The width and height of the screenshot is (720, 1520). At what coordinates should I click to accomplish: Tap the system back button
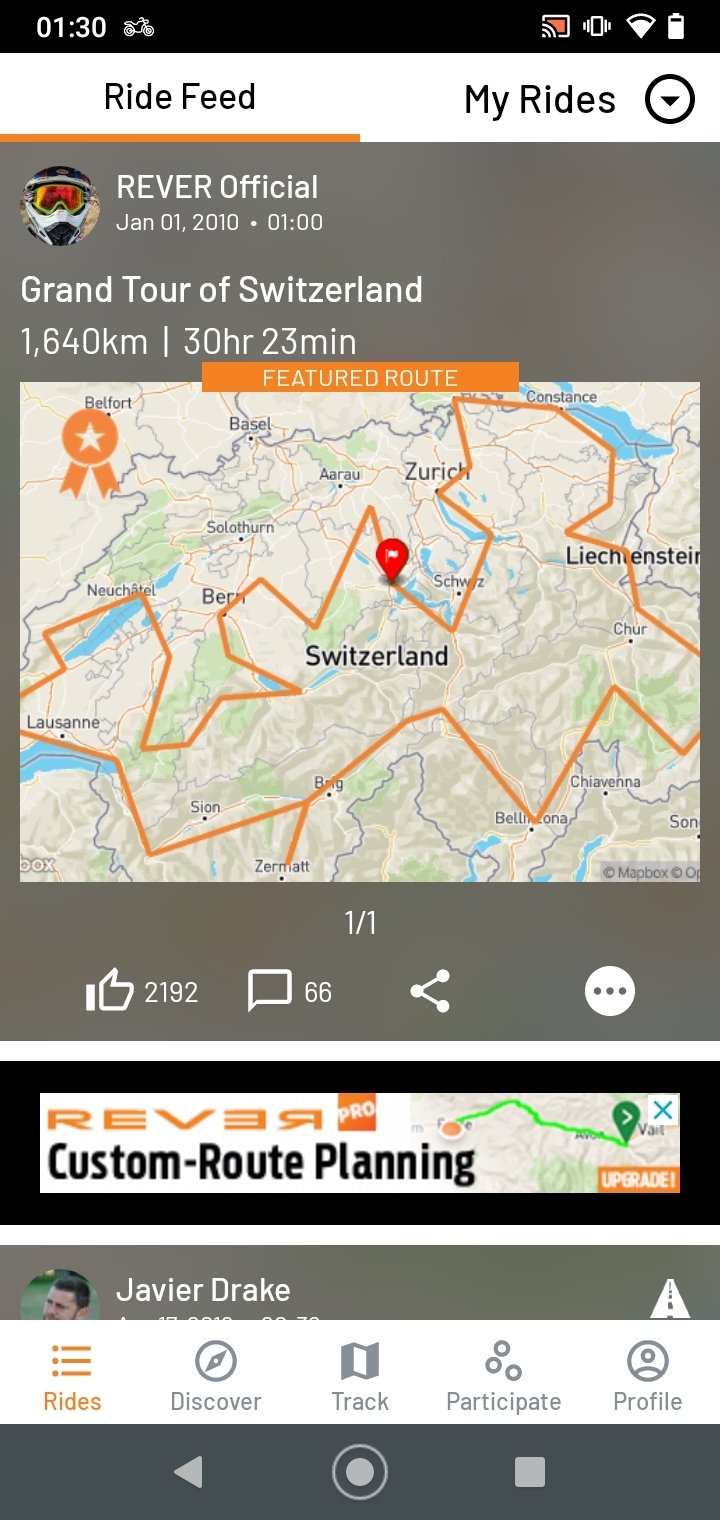[x=188, y=1472]
